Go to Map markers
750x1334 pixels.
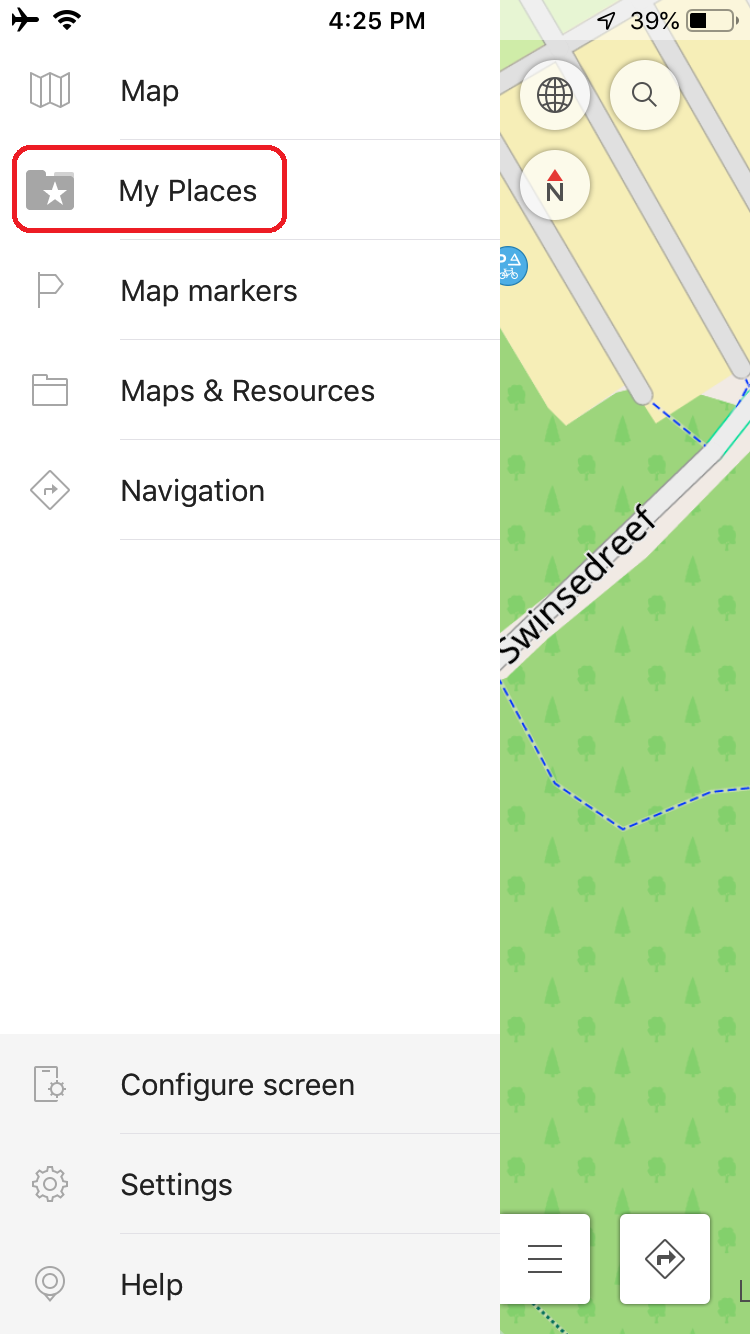[x=208, y=291]
